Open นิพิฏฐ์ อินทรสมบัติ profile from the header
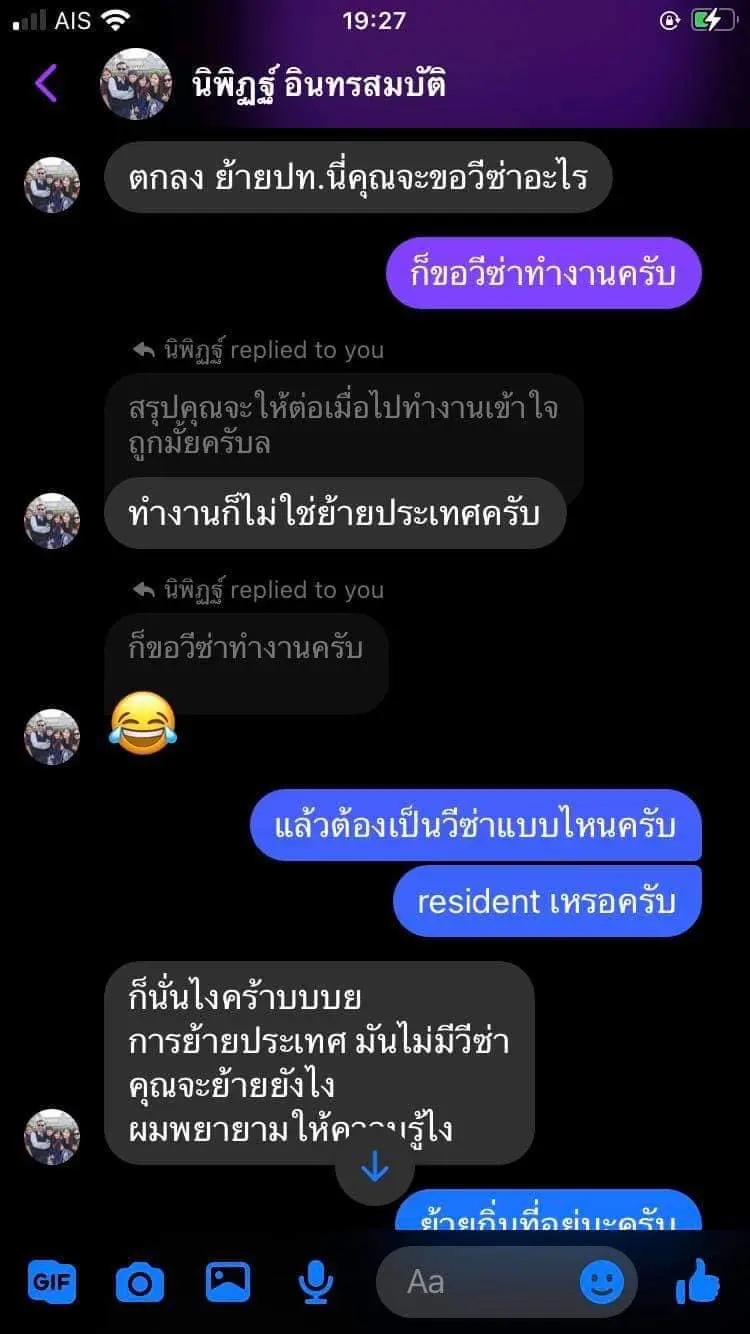The width and height of the screenshot is (750, 1334). (318, 84)
